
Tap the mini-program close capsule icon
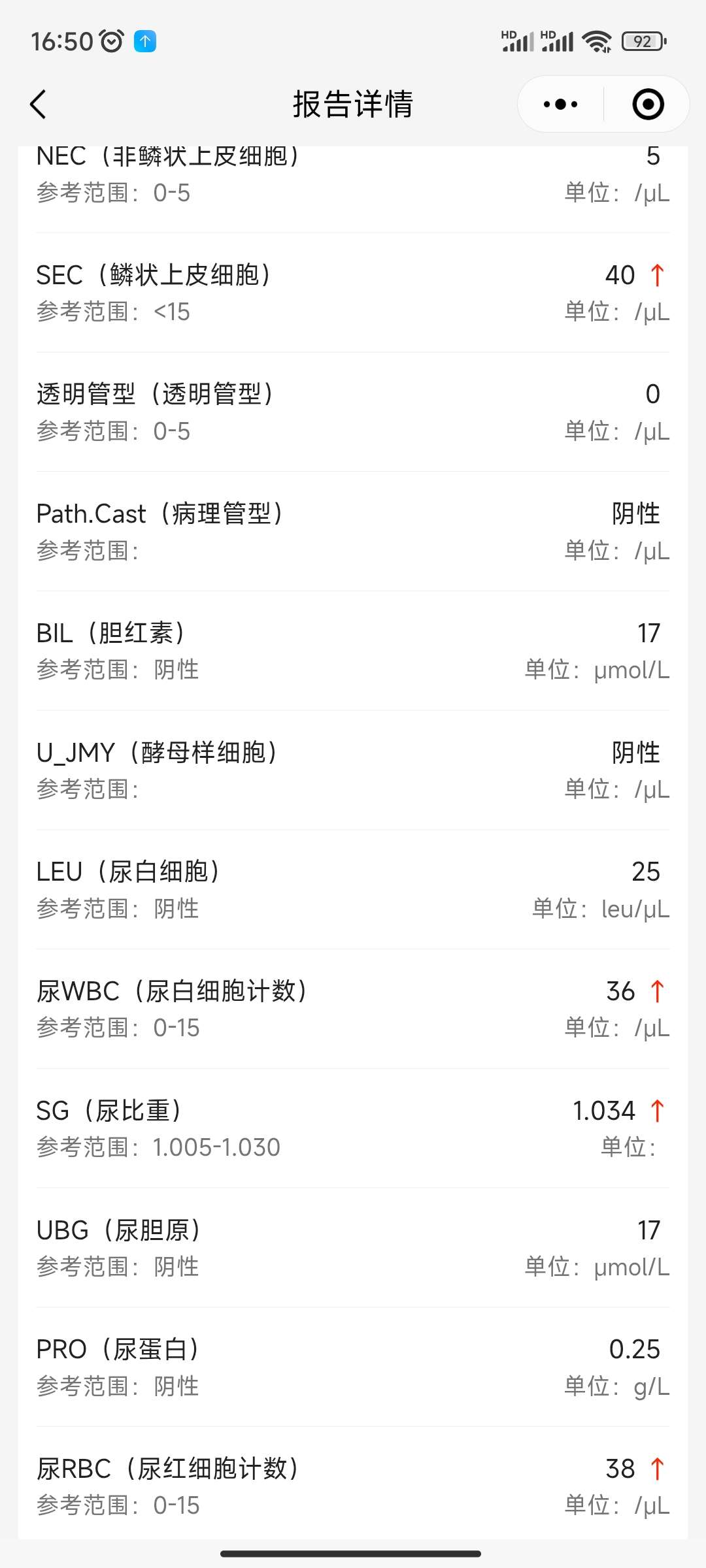pos(647,103)
